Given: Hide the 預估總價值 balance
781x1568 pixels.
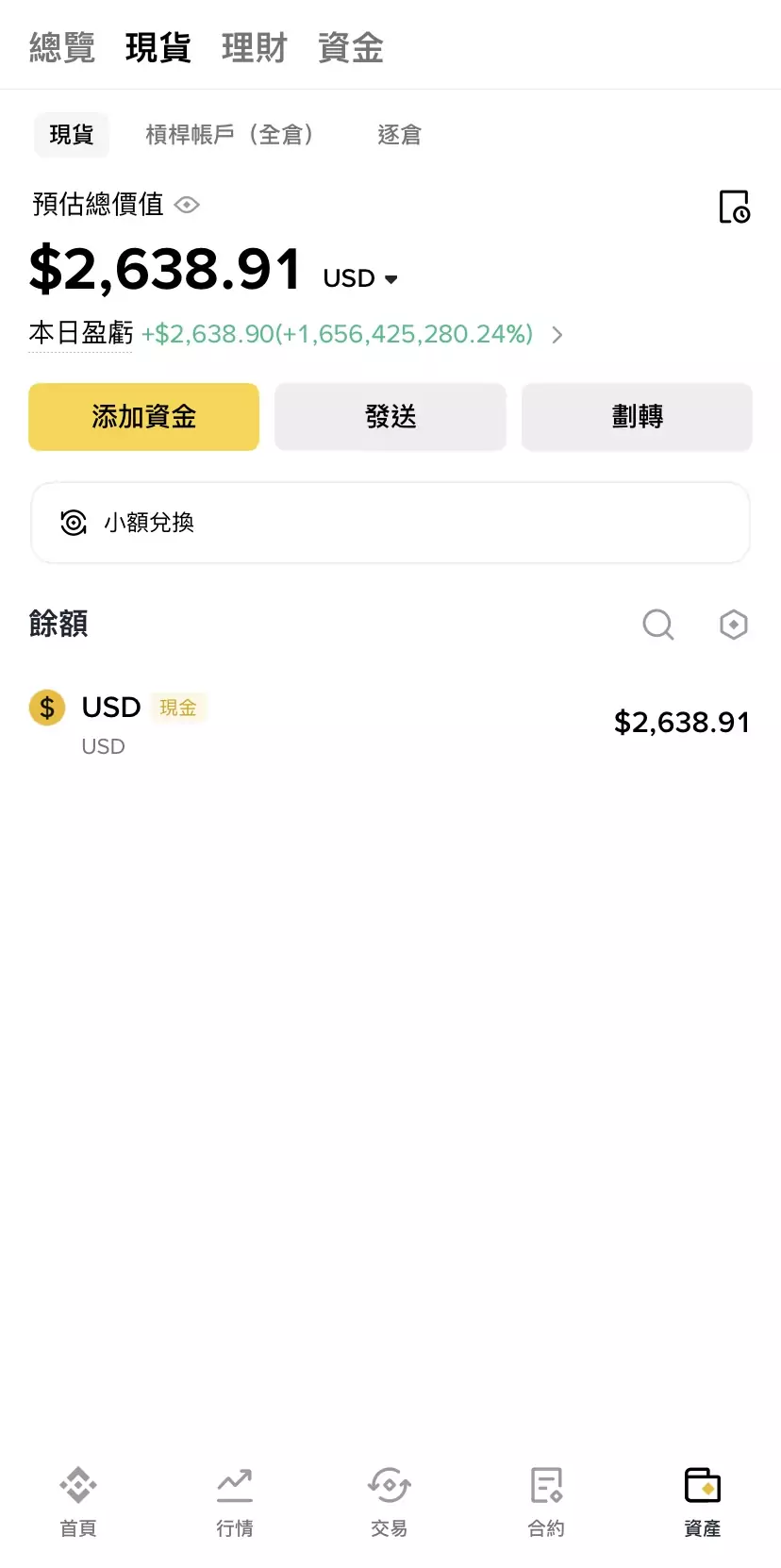Looking at the screenshot, I should 188,205.
